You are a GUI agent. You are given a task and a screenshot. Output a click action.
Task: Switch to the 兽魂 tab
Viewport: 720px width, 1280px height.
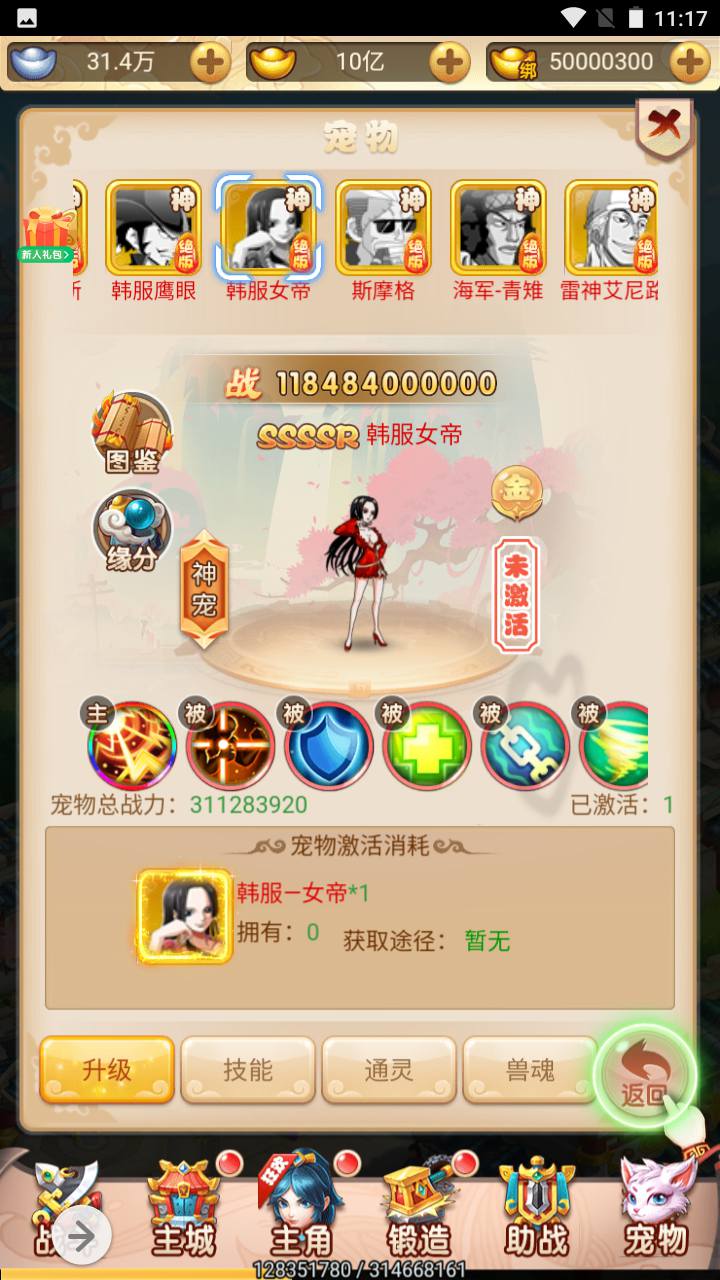[530, 1070]
